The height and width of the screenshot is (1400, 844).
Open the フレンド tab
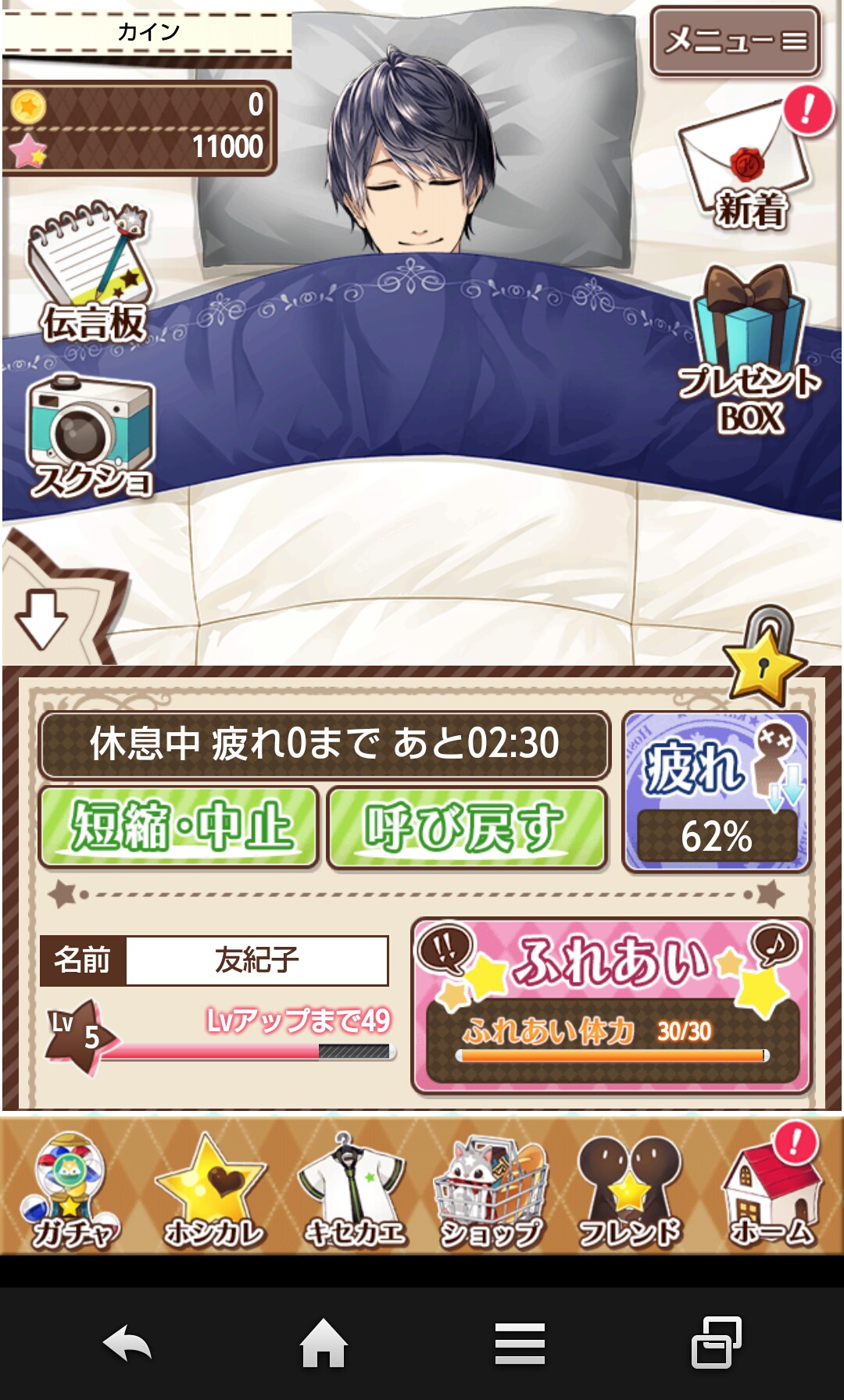pos(630,1191)
